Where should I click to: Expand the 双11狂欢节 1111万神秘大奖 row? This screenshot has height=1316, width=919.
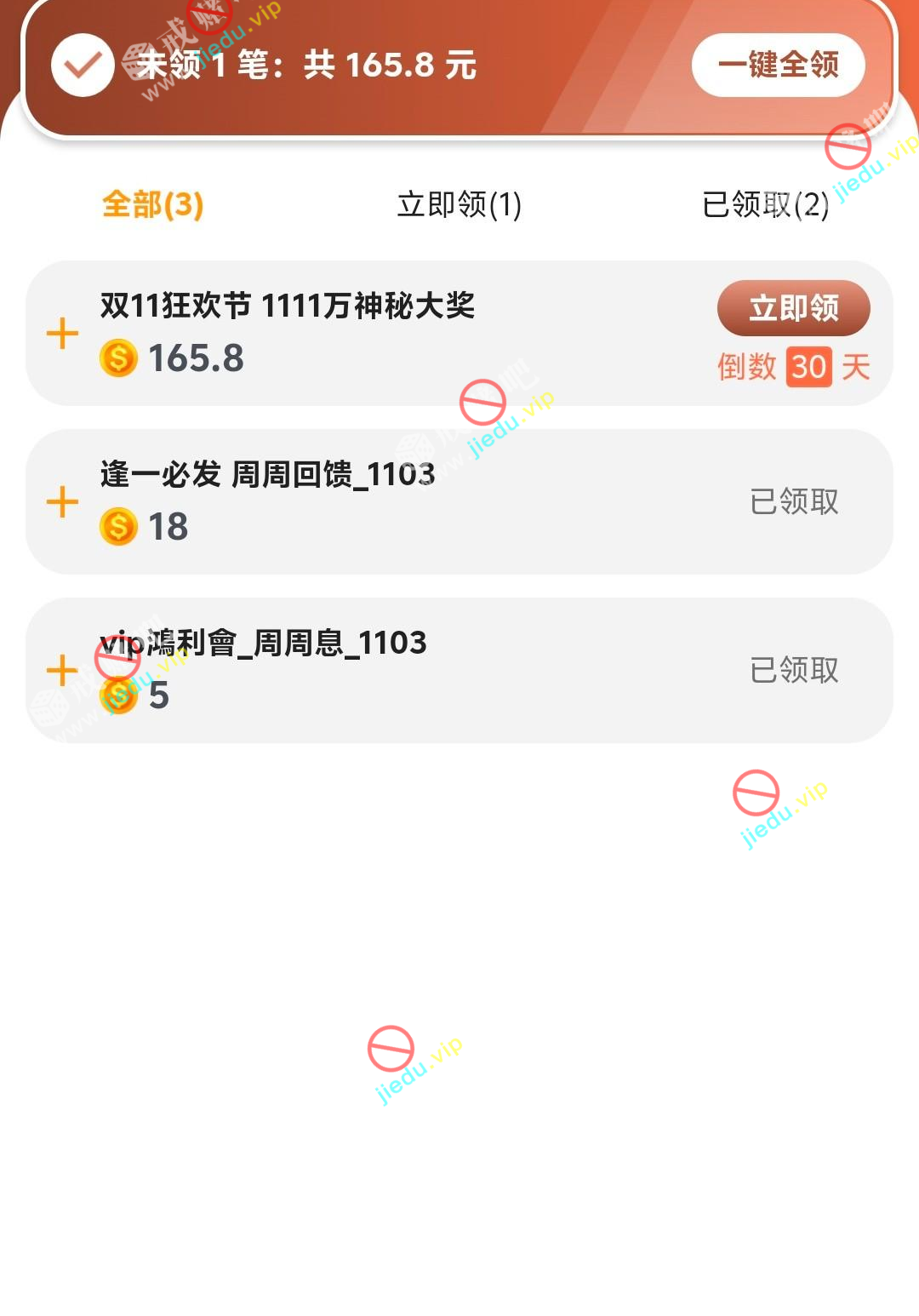[62, 334]
